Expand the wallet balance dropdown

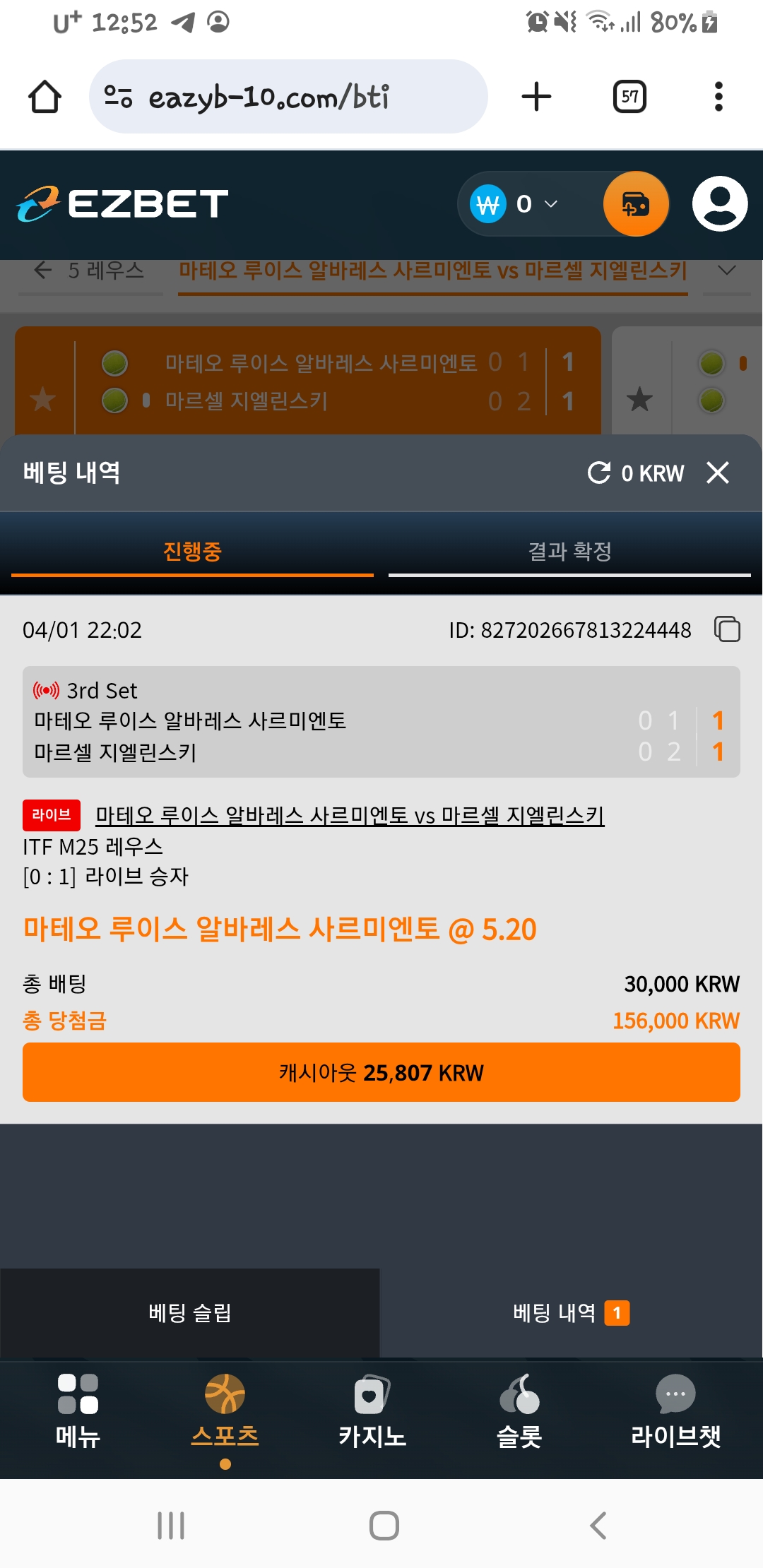[550, 203]
